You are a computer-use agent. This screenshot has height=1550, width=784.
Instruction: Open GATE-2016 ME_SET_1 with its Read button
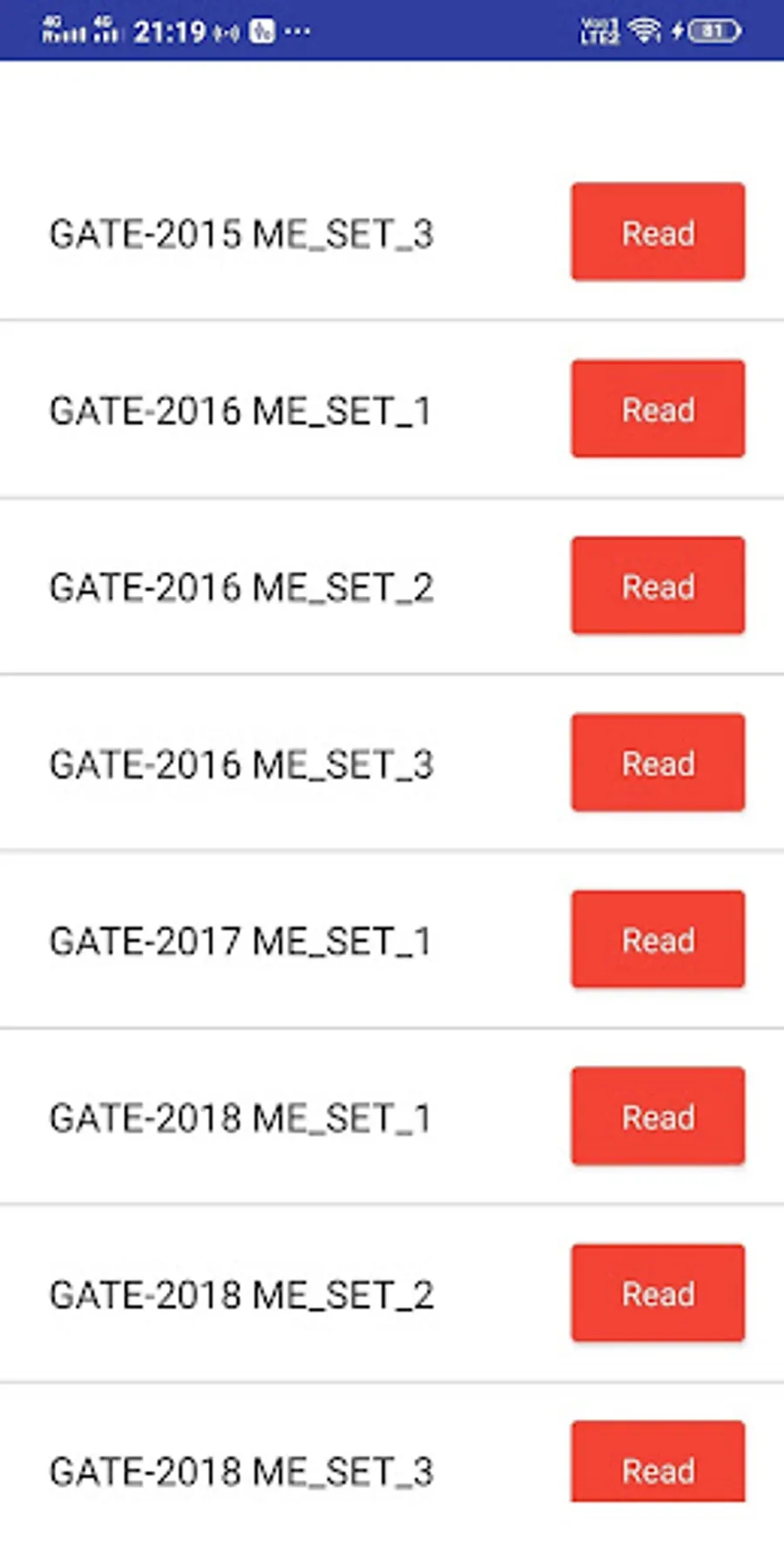click(658, 409)
